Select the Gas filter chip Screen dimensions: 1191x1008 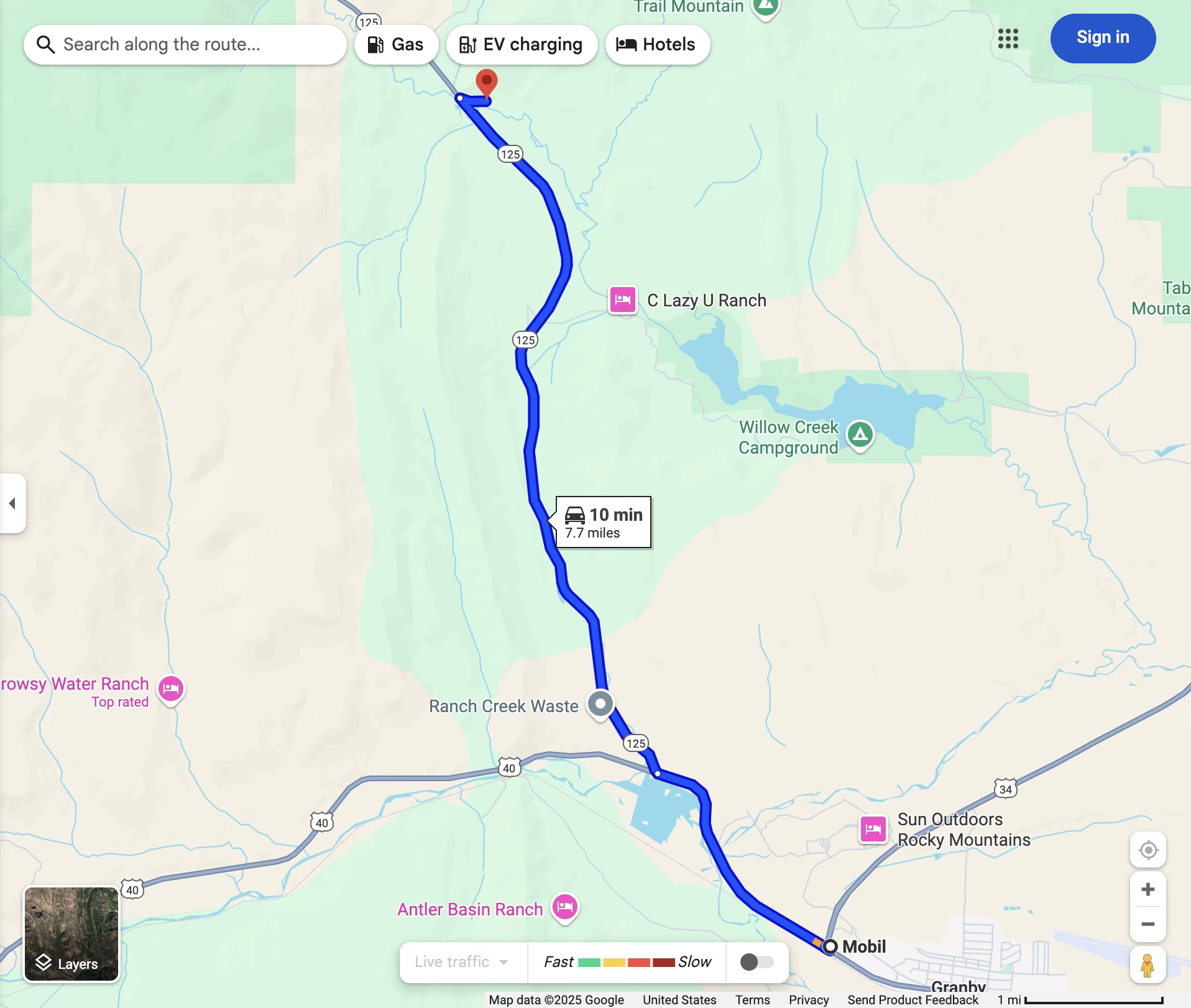396,45
